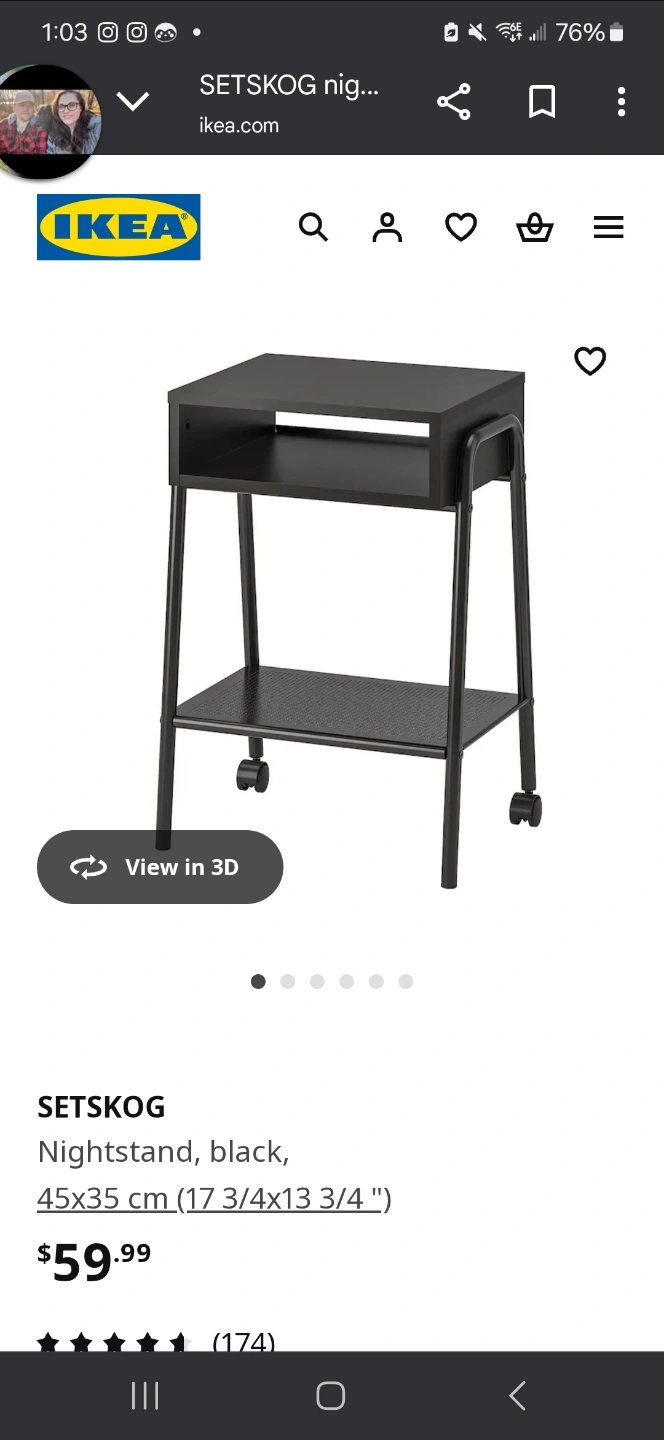664x1440 pixels.
Task: View the nightstand in 3D
Action: coord(160,867)
